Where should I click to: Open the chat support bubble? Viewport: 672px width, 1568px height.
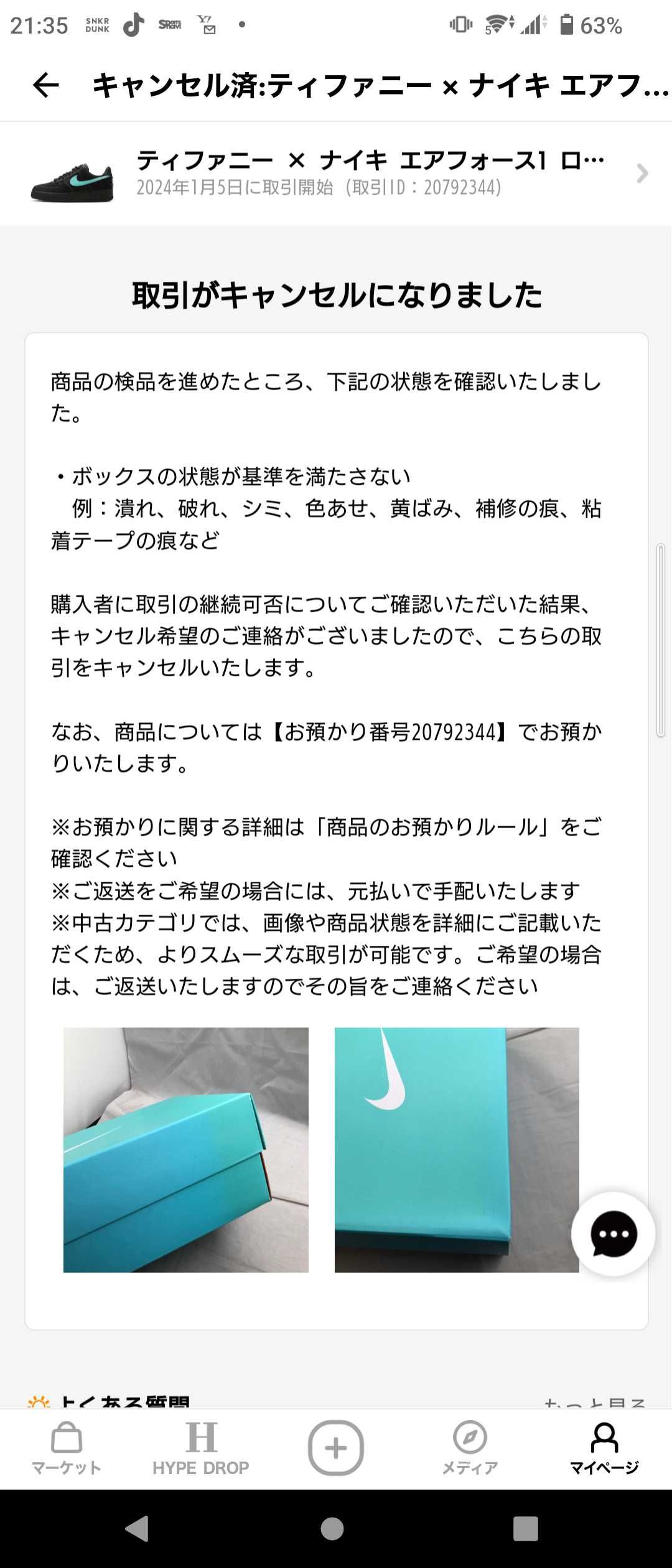pyautogui.click(x=614, y=1234)
